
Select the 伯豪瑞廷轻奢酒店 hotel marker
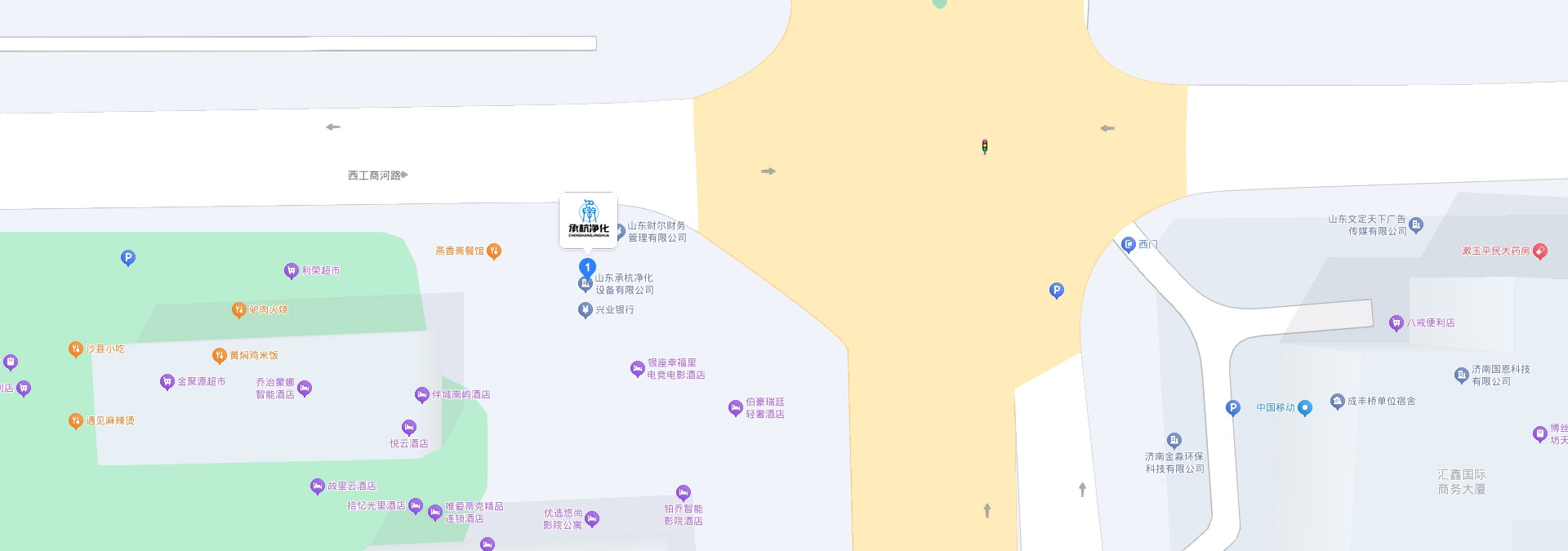pos(735,407)
